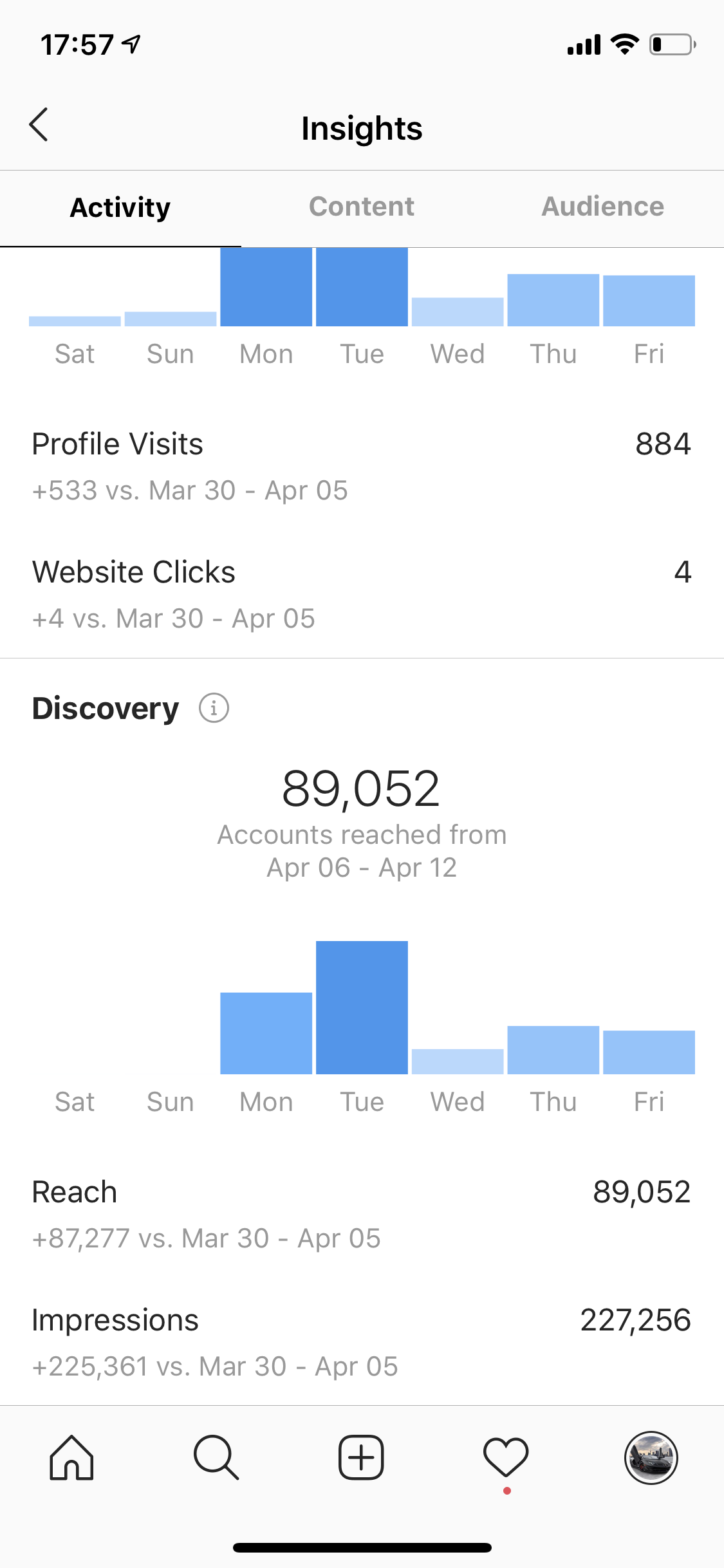
Task: Switch to the Content tab
Action: (362, 207)
